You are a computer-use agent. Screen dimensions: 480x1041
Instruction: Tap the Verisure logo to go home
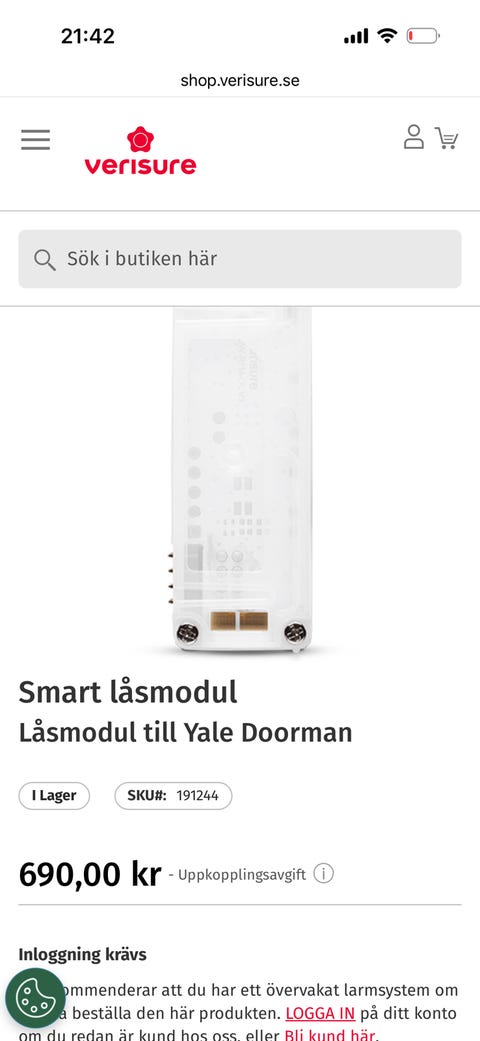coord(140,151)
